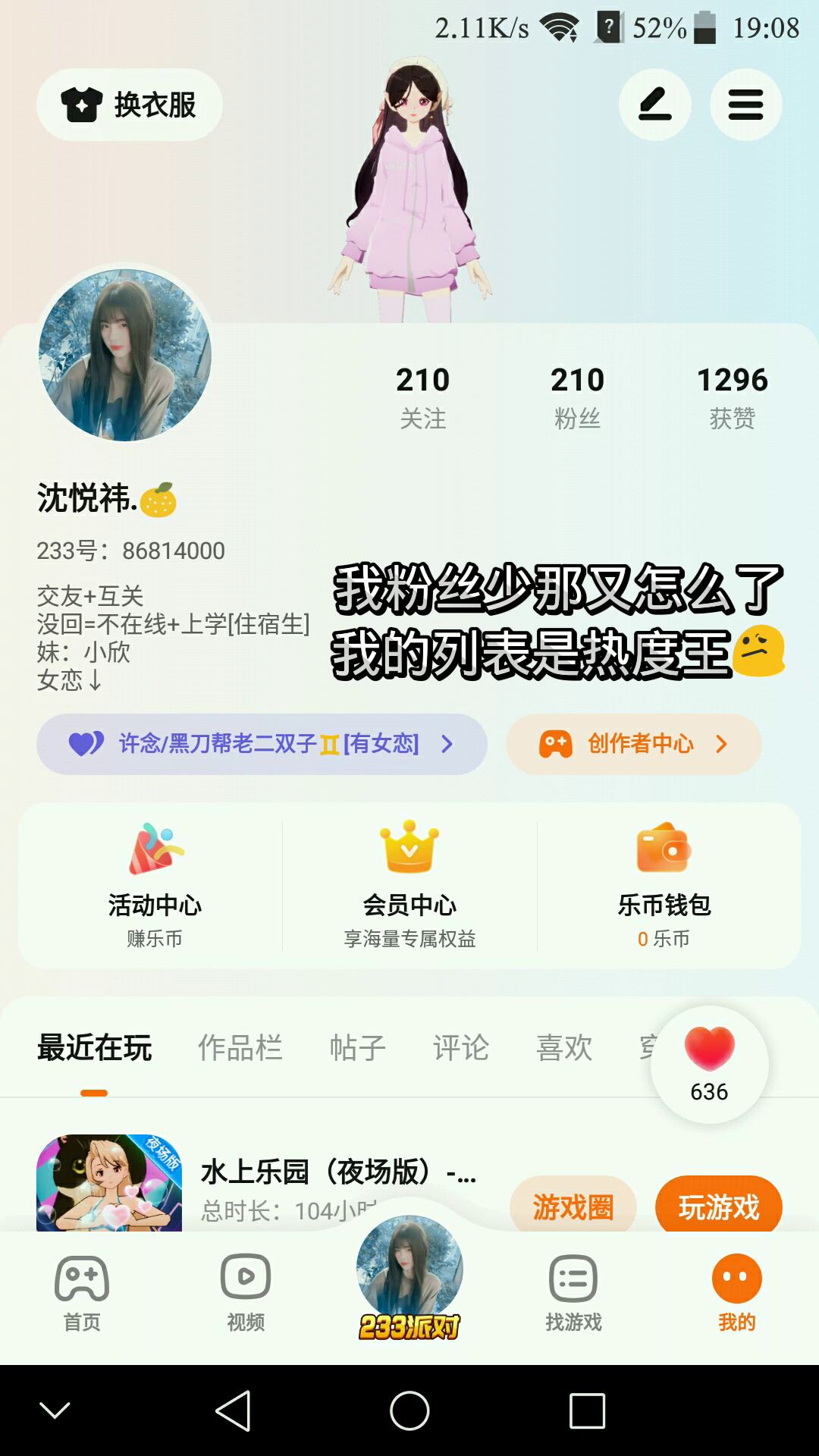This screenshot has height=1456, width=819.
Task: Tap 玩游戏 for 水上乐园
Action: tap(718, 1206)
